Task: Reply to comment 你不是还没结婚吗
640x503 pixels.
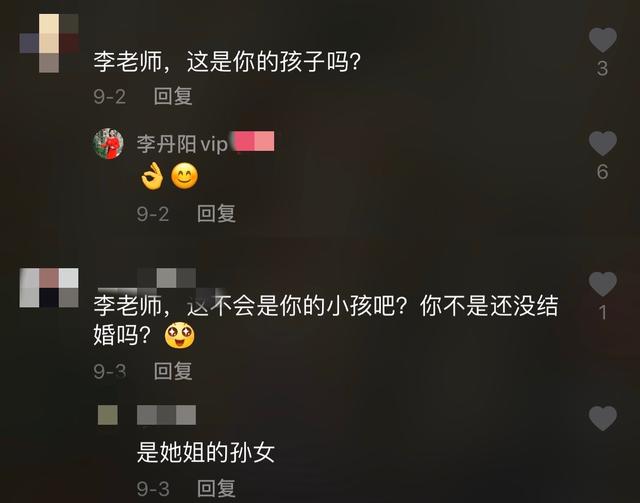Action: click(173, 371)
